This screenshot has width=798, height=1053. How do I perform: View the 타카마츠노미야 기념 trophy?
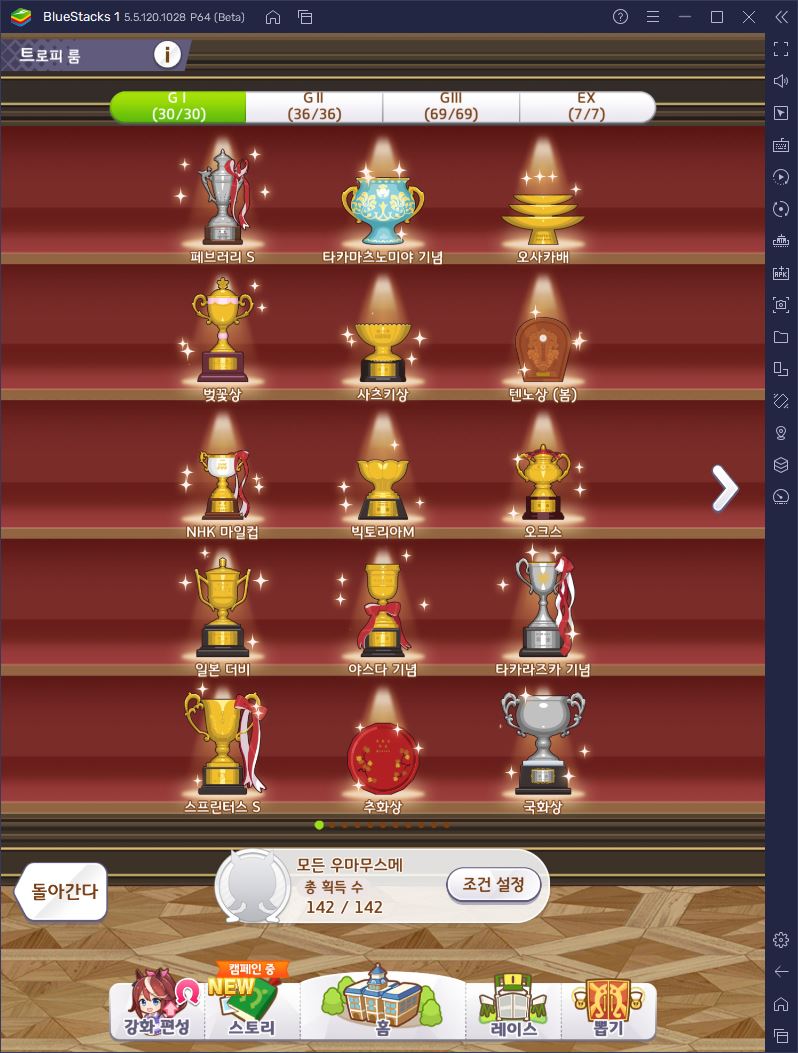(382, 205)
